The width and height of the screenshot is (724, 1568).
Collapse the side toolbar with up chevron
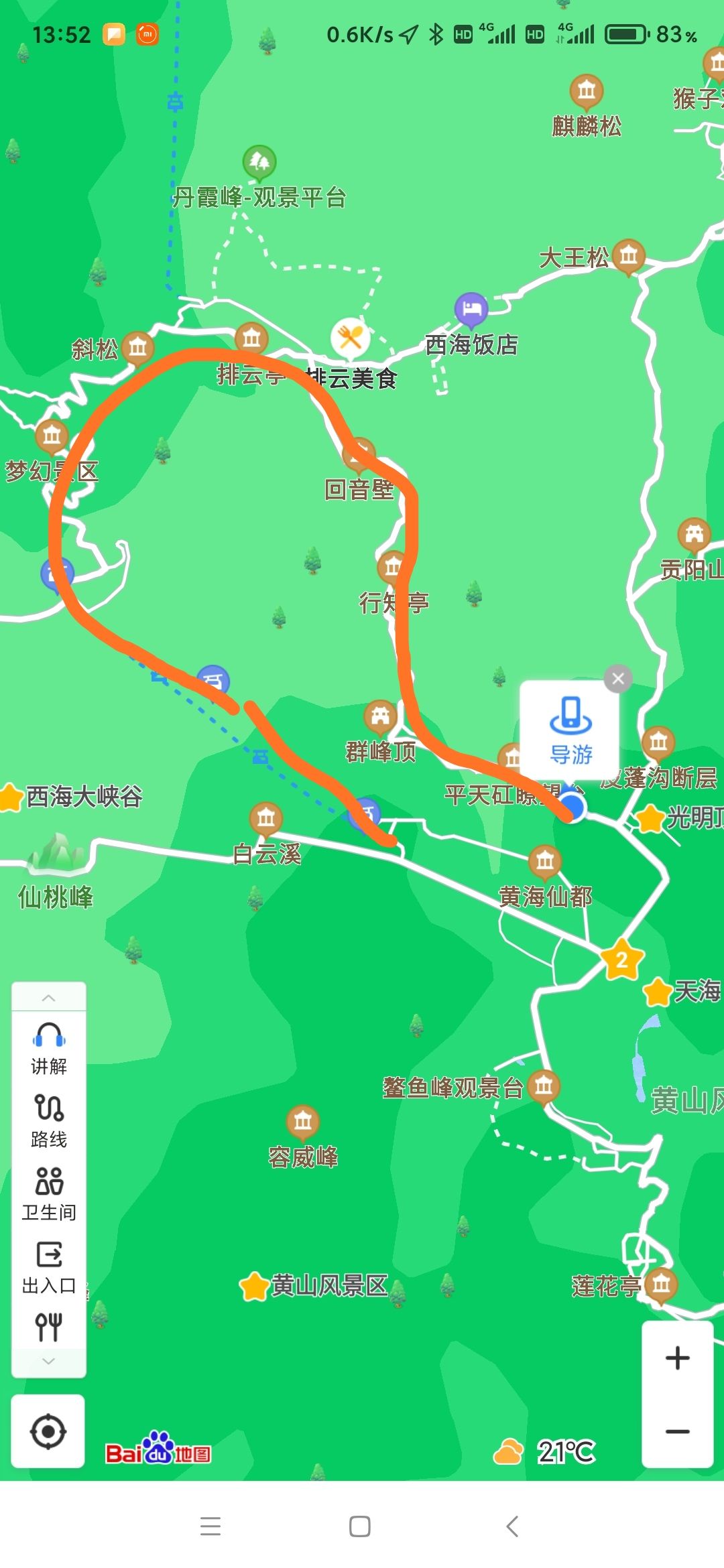pyautogui.click(x=48, y=998)
